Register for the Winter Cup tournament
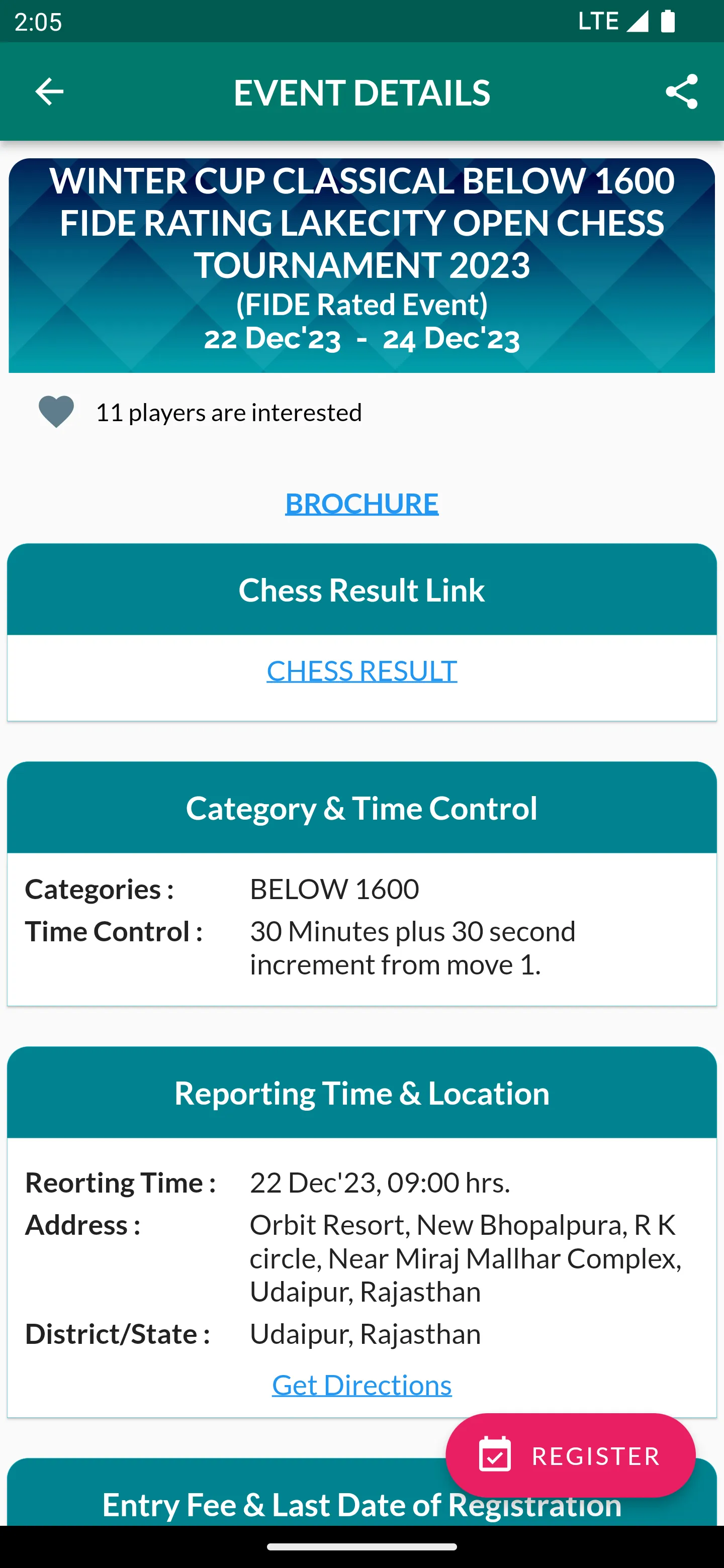 tap(570, 1455)
